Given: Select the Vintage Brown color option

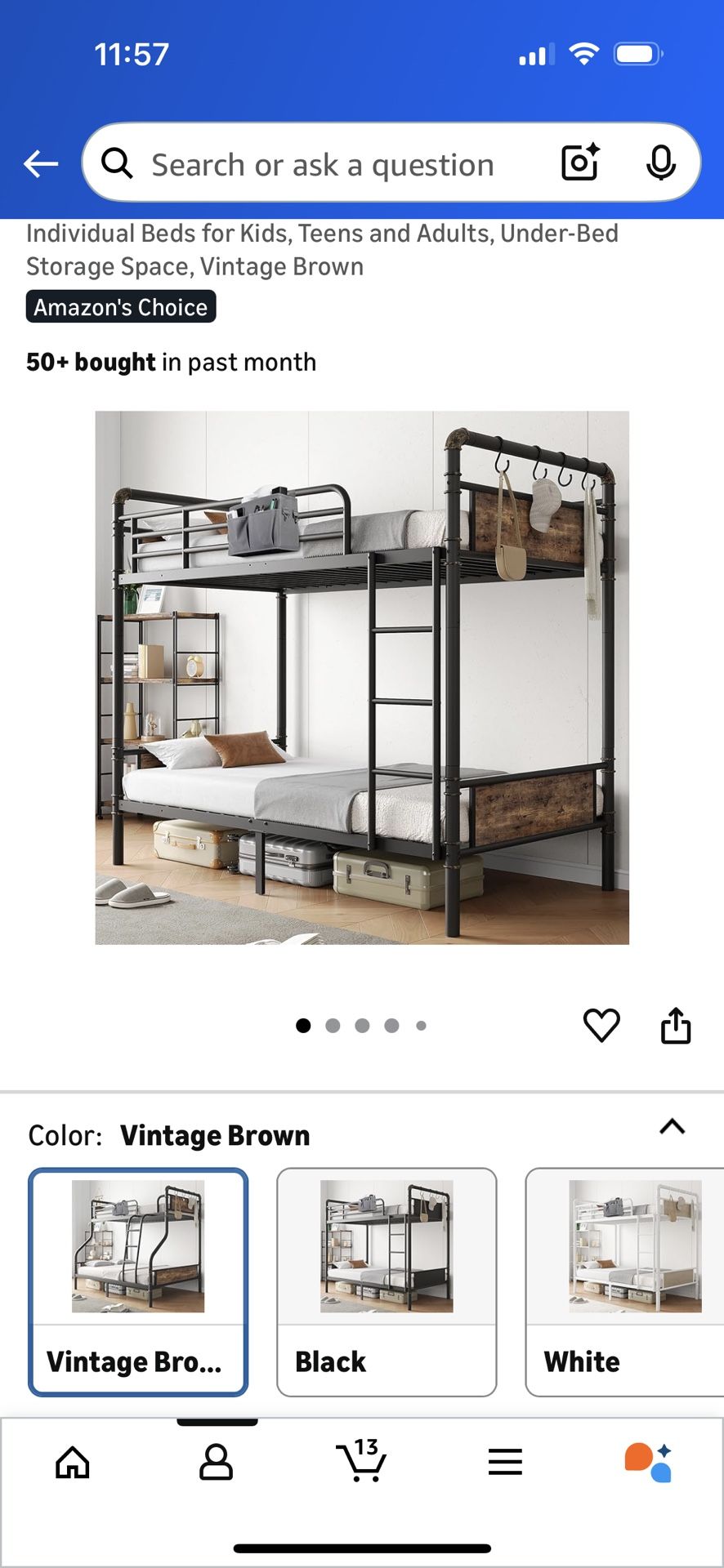Looking at the screenshot, I should (138, 1281).
